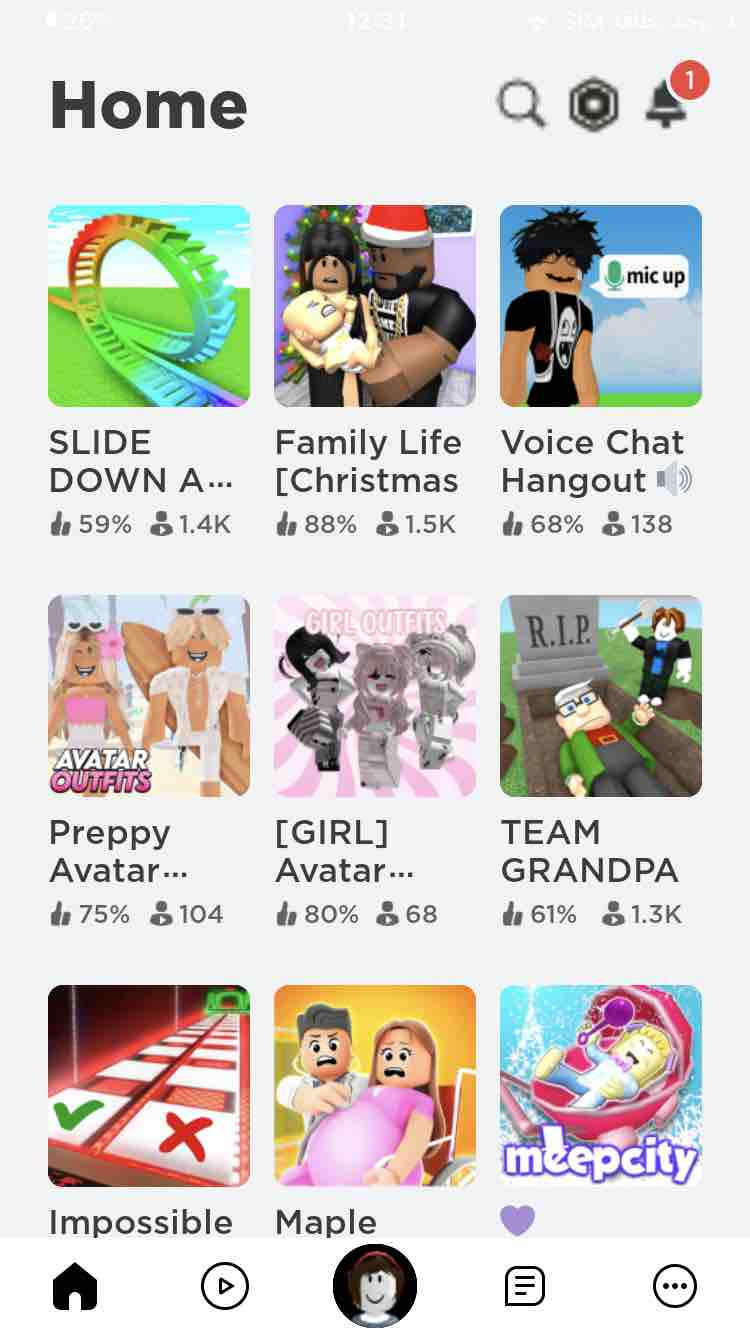Viewport: 750px width, 1334px height.
Task: Open the notifications bell
Action: click(666, 104)
